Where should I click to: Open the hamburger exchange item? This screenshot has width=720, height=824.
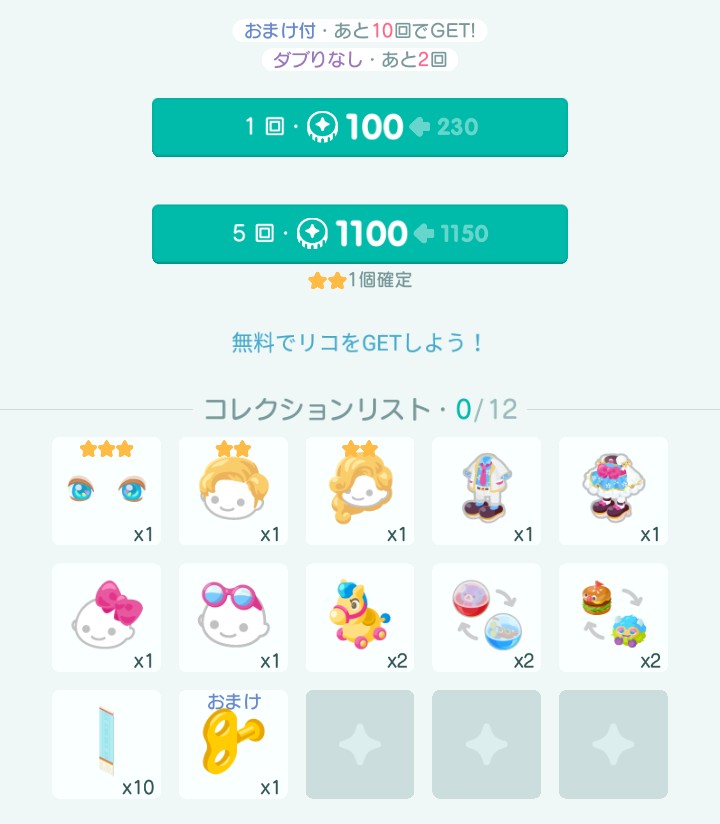(613, 617)
